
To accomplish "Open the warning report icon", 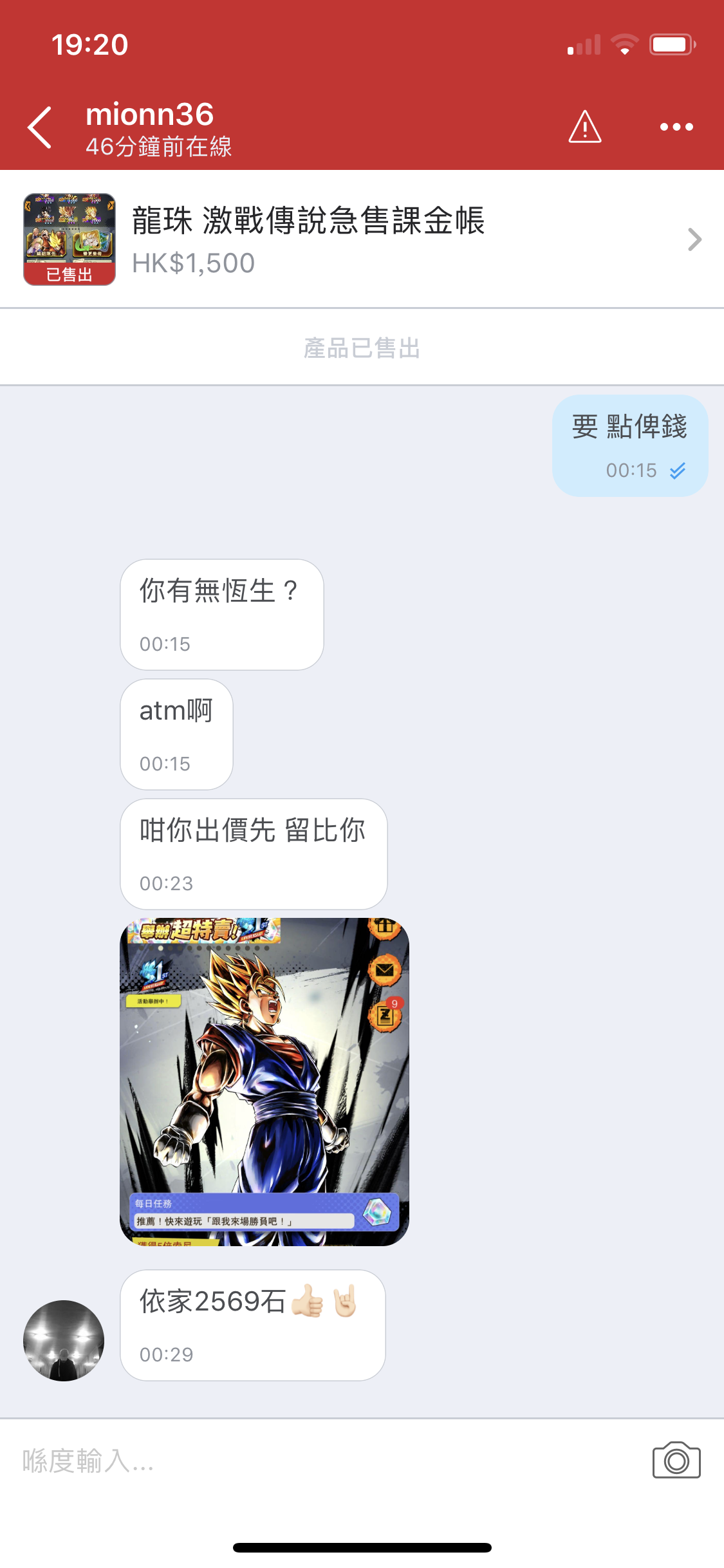I will click(x=584, y=127).
